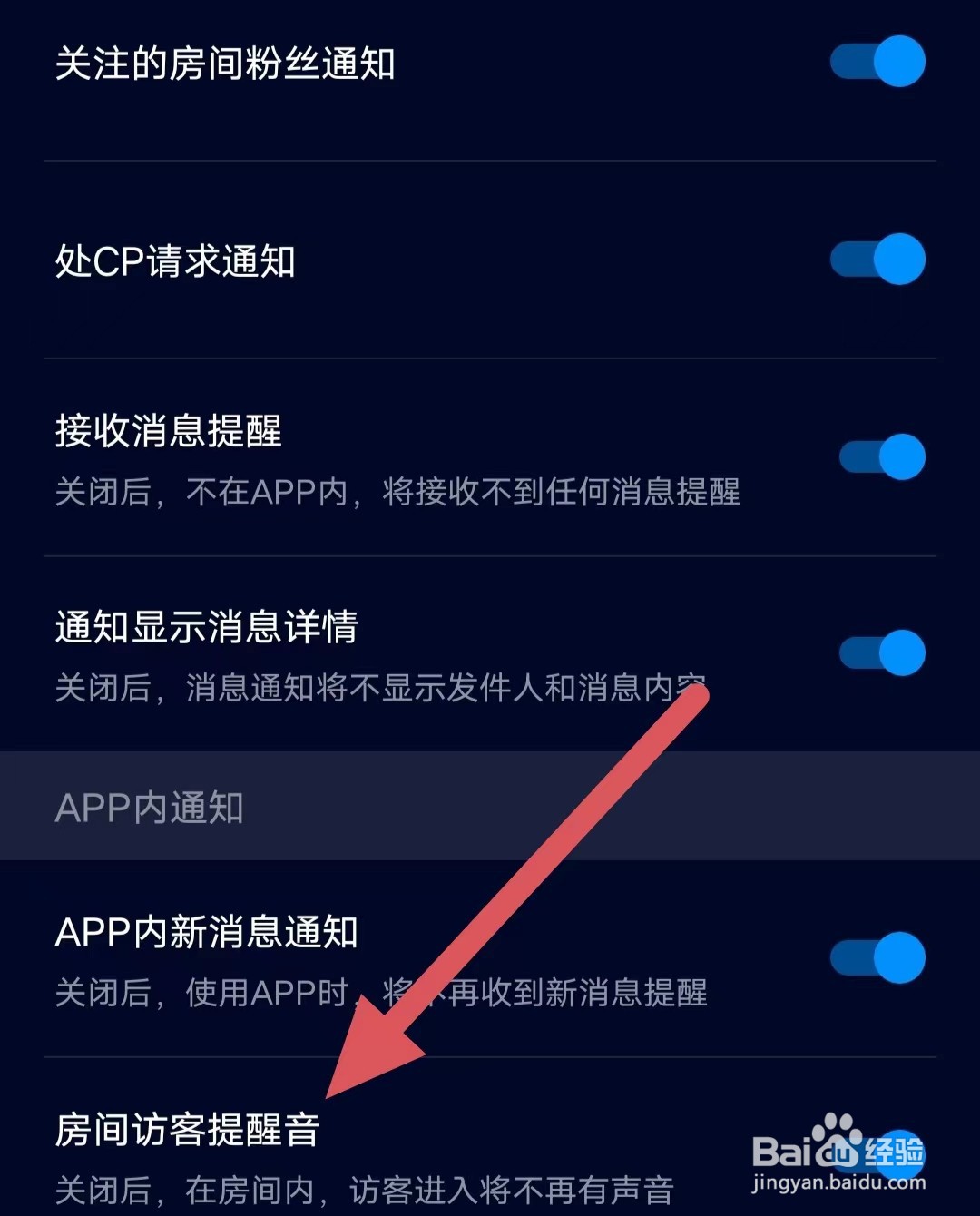The width and height of the screenshot is (980, 1216).
Task: Turn off the 处CP请求通知 switch
Action: [879, 260]
